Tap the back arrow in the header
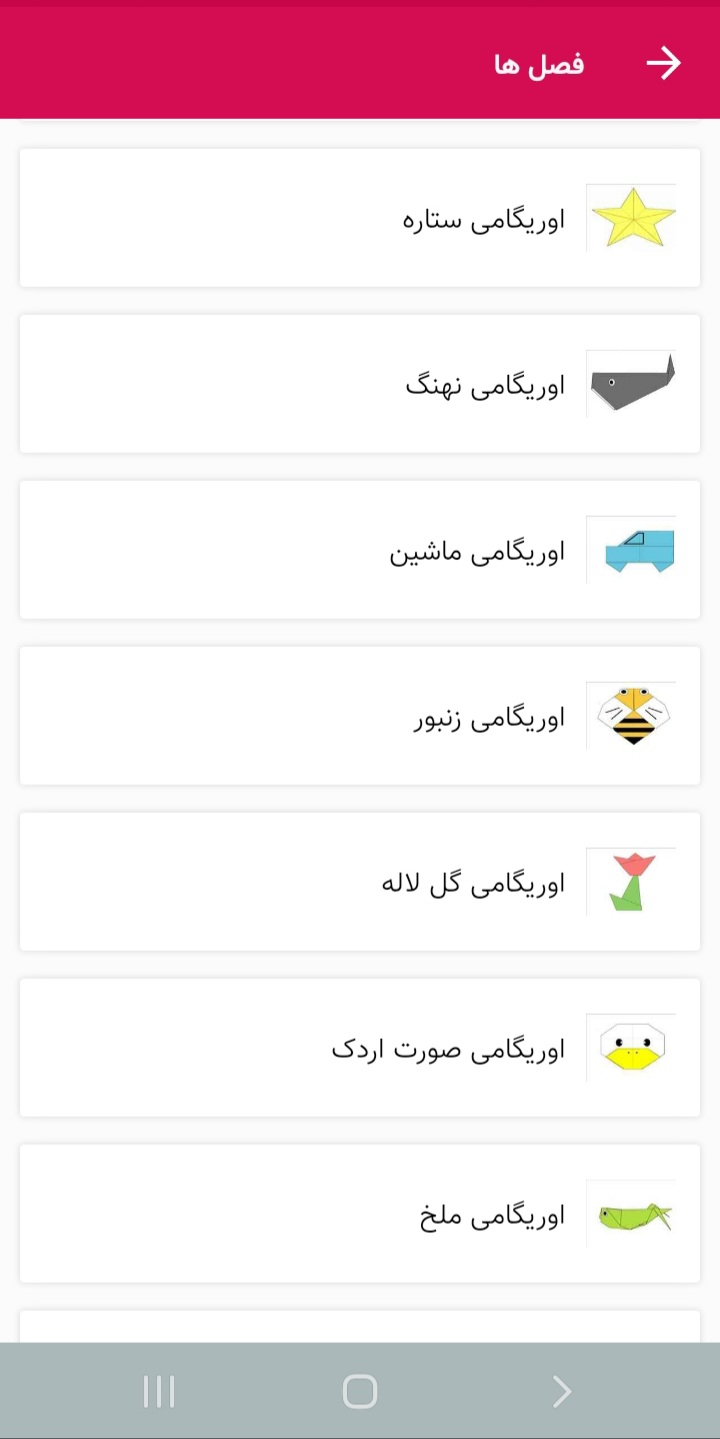720x1439 pixels. (664, 62)
